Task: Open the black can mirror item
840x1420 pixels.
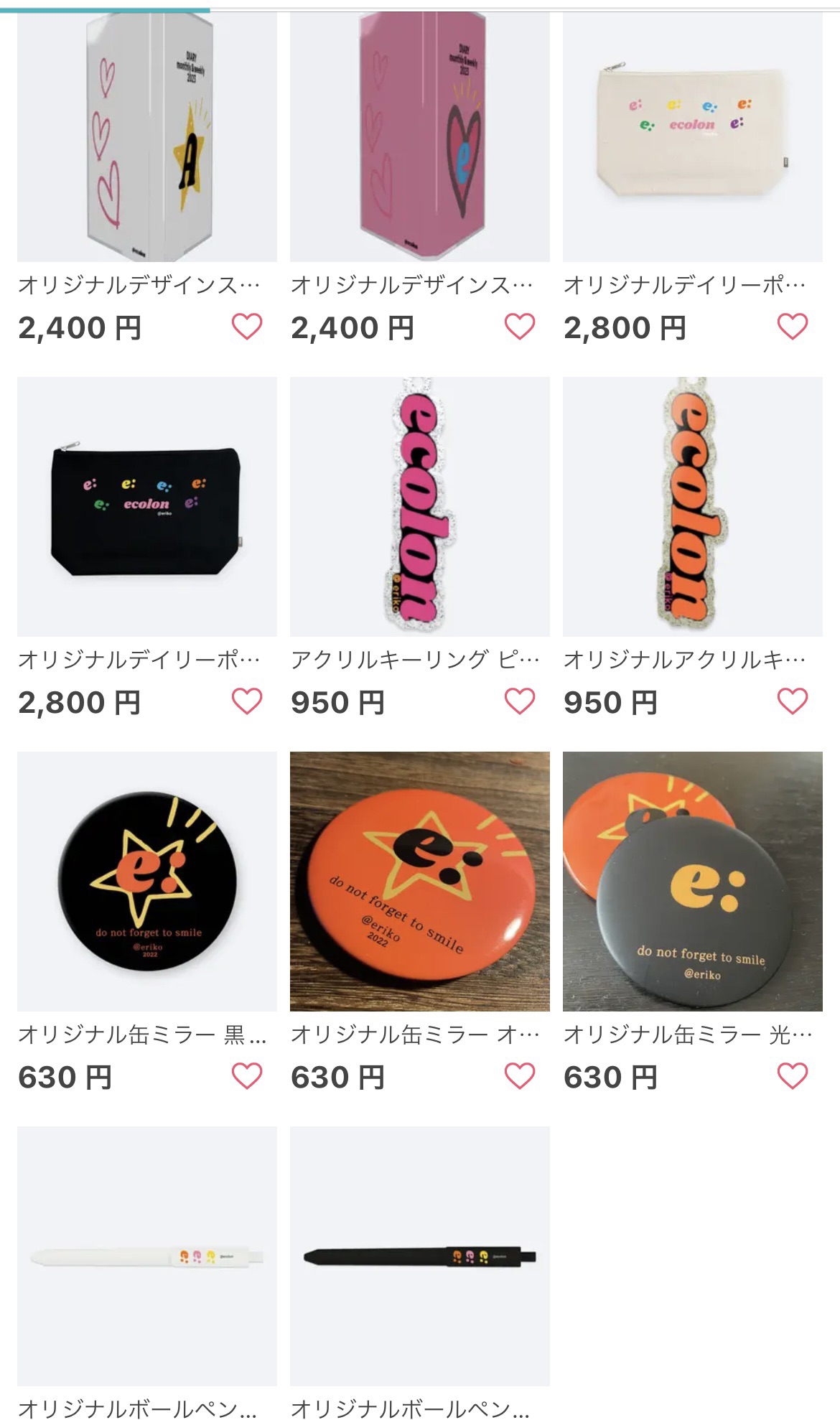Action: (x=146, y=882)
